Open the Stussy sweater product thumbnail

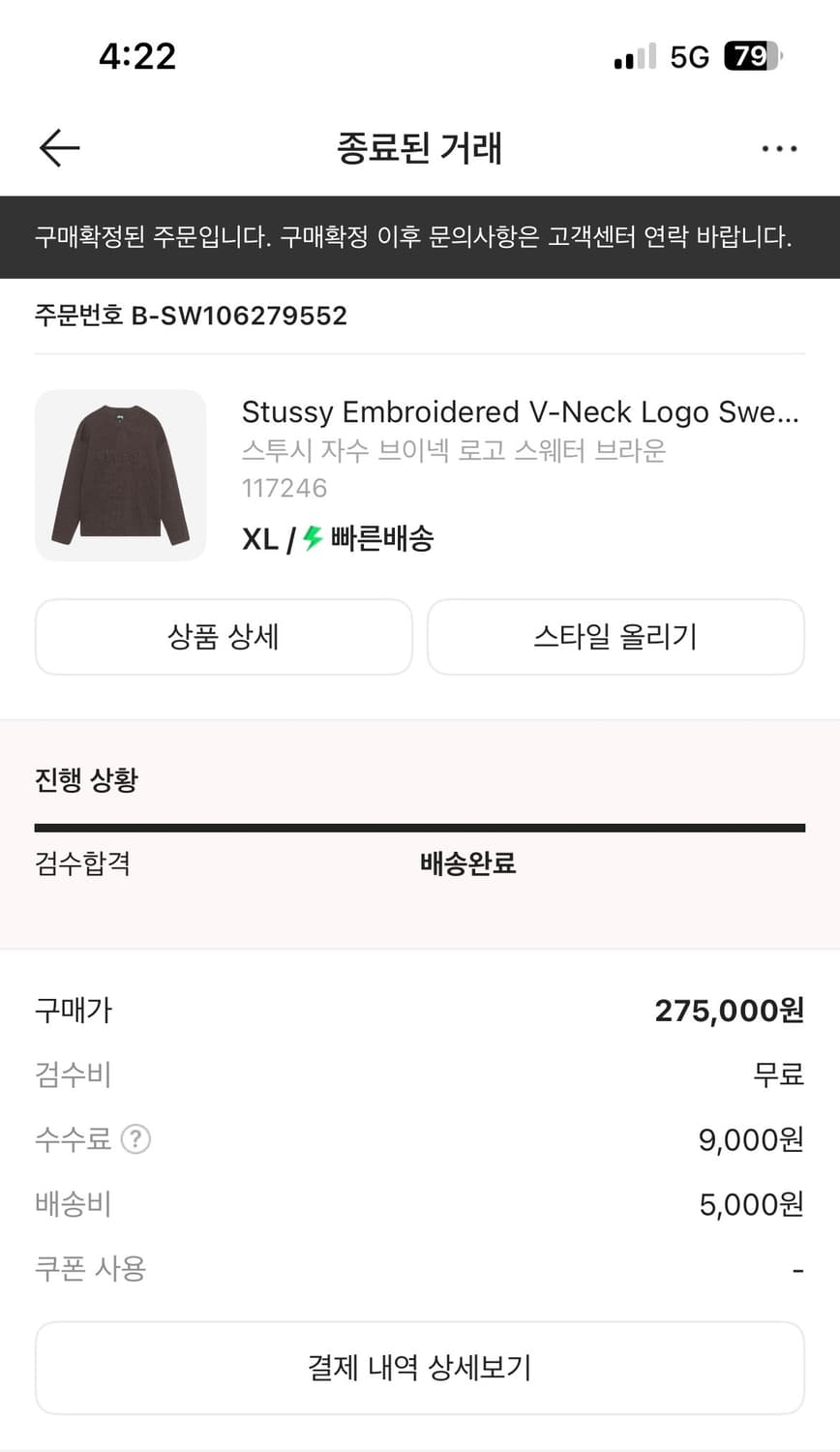120,474
